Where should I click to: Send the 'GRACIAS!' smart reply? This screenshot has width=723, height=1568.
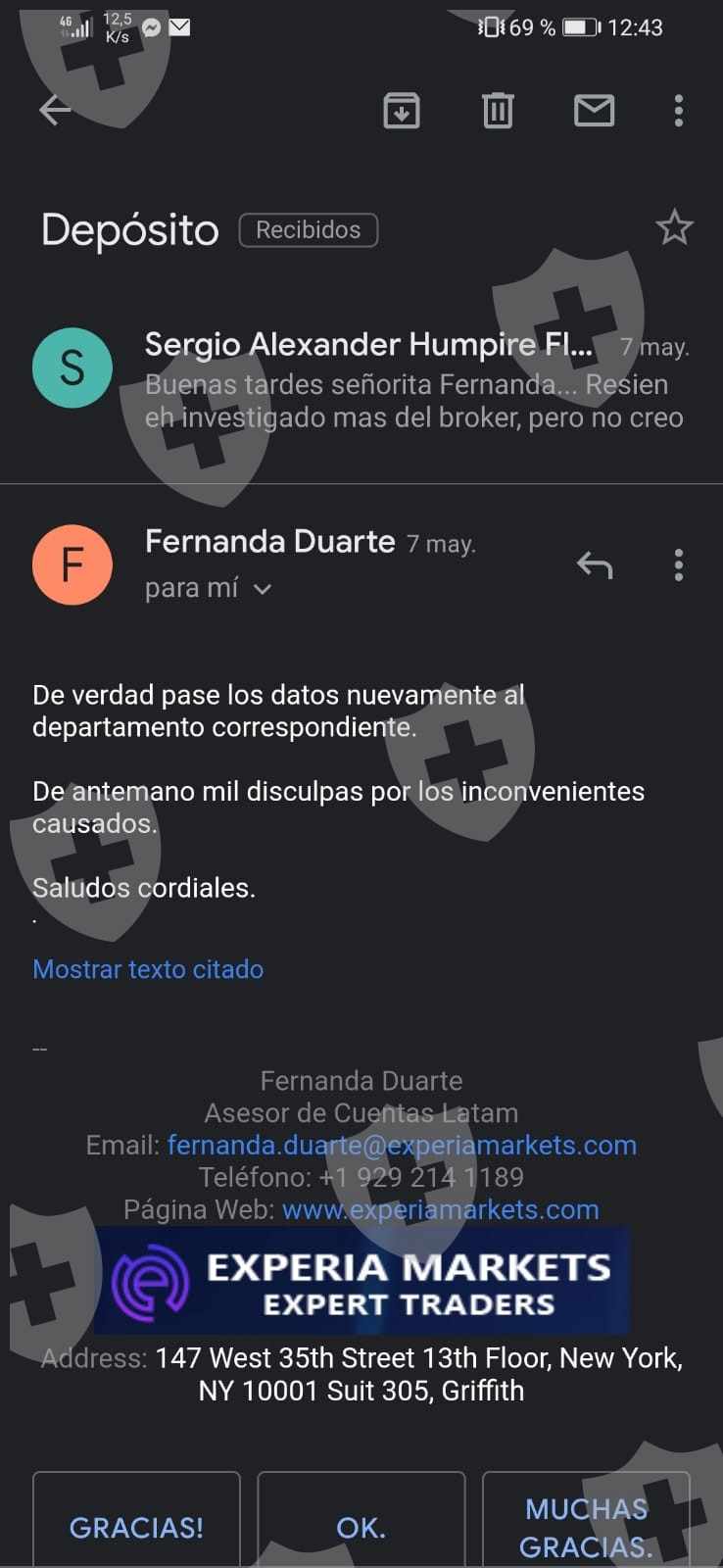tap(136, 1526)
